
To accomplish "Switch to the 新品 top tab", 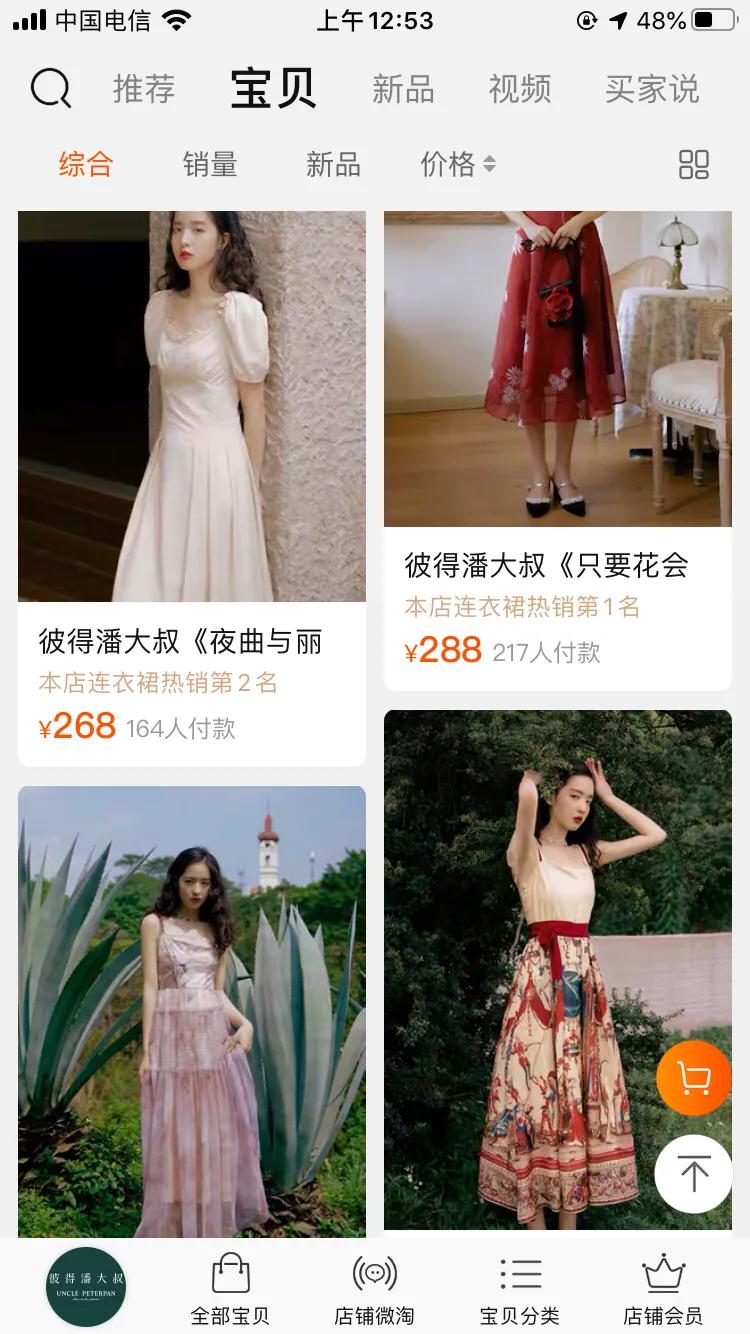I will pos(403,89).
